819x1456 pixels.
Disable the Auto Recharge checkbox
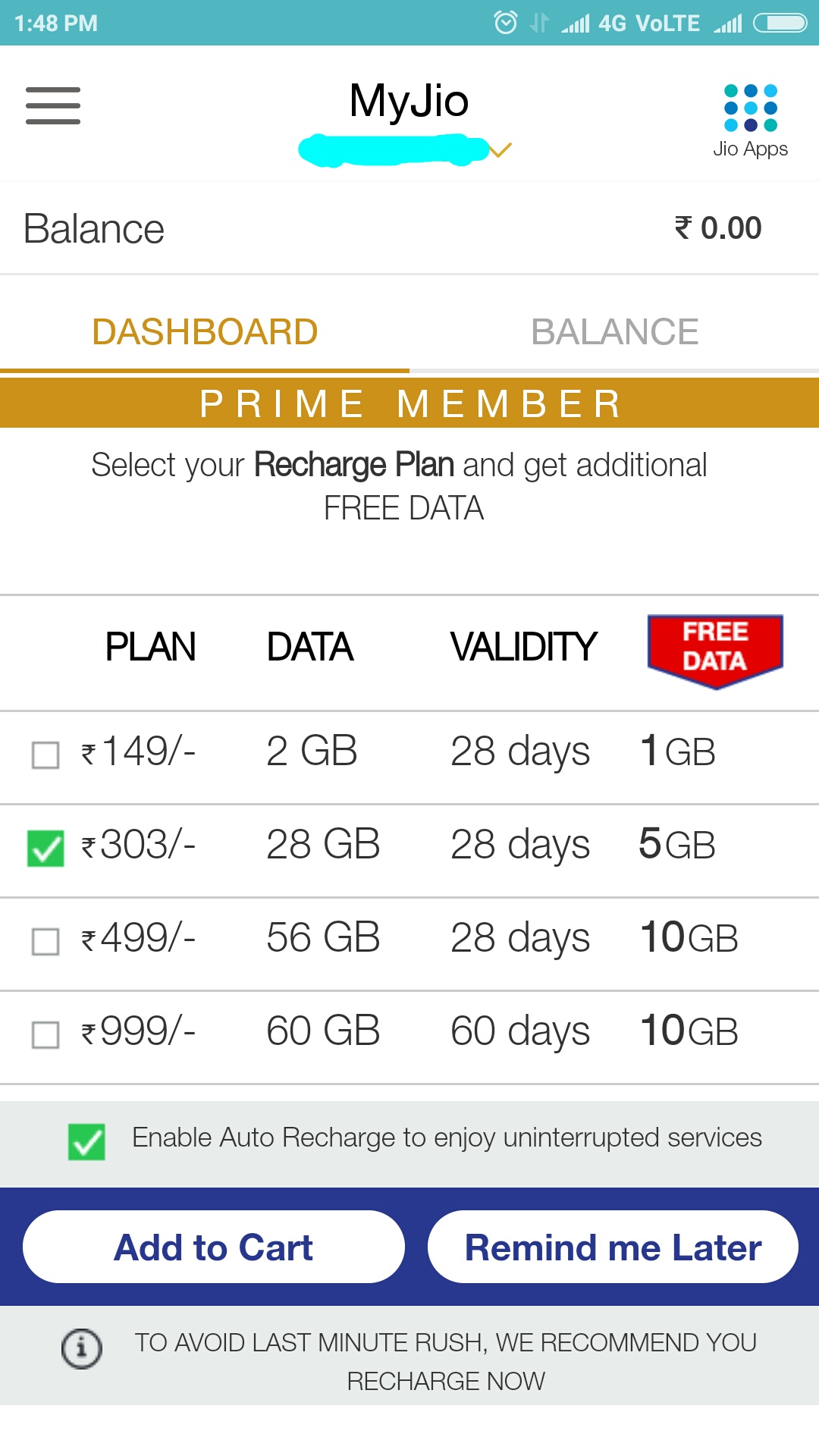[x=86, y=1141]
